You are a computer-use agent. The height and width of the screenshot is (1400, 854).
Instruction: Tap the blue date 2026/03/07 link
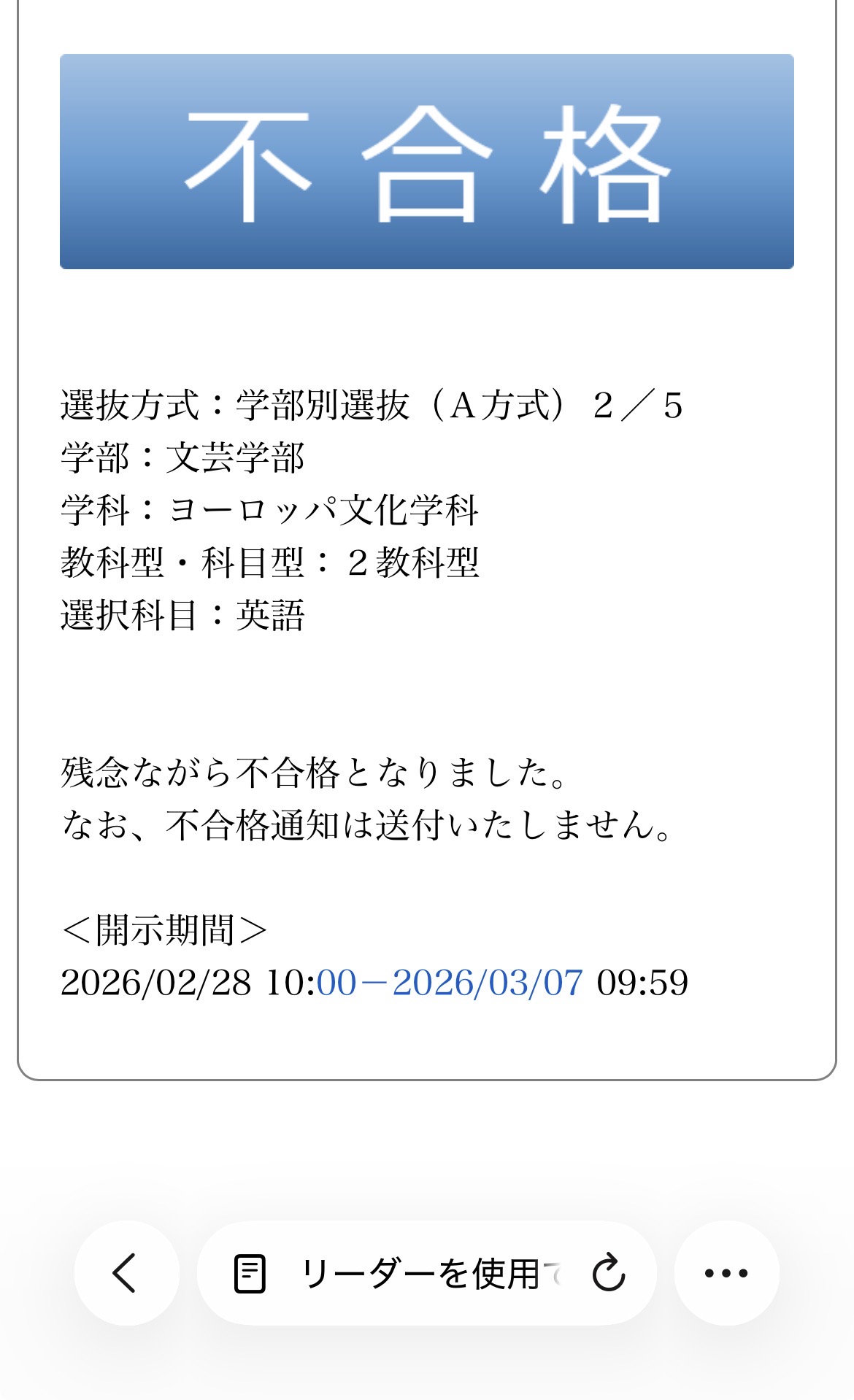(487, 983)
